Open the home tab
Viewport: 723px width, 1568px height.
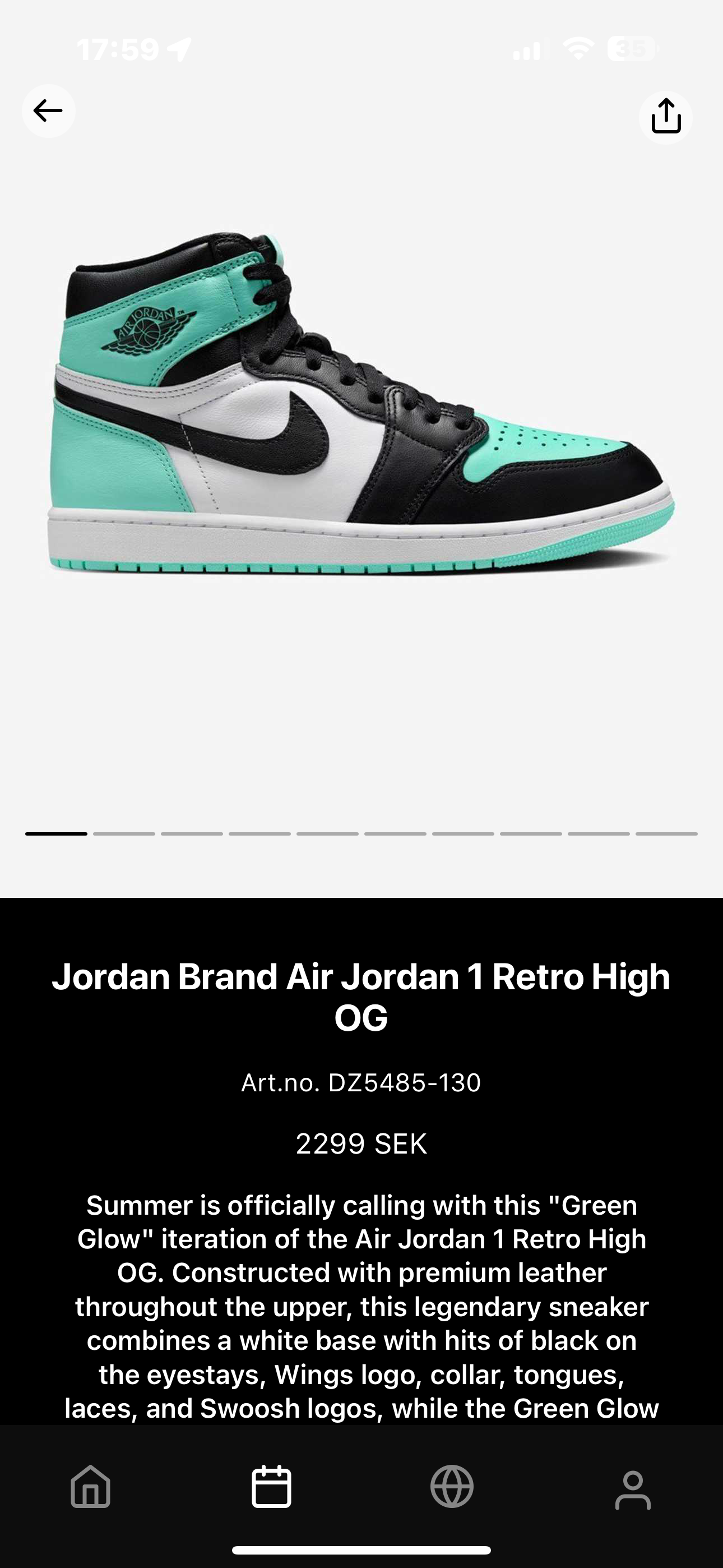[91, 1487]
